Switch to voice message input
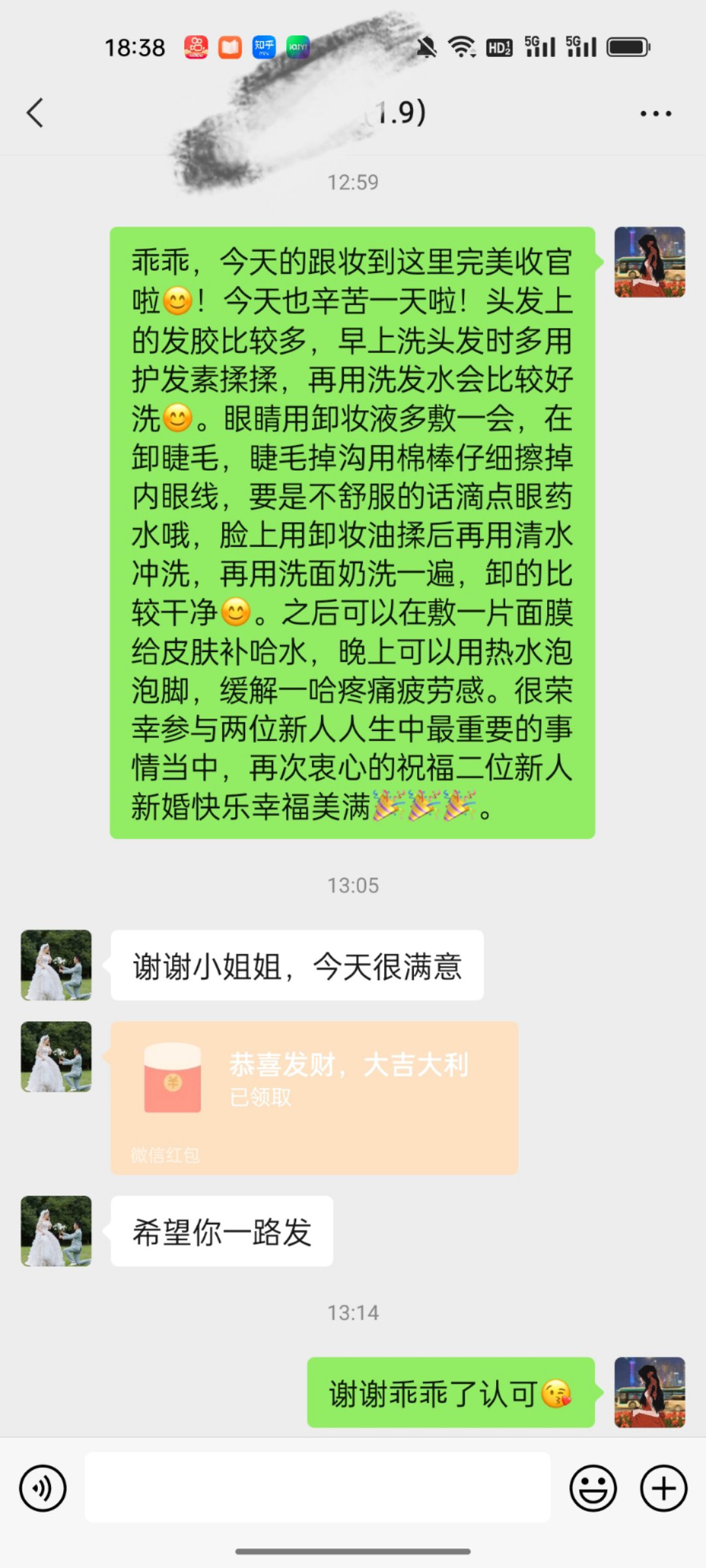The width and height of the screenshot is (706, 1568). point(43,1488)
